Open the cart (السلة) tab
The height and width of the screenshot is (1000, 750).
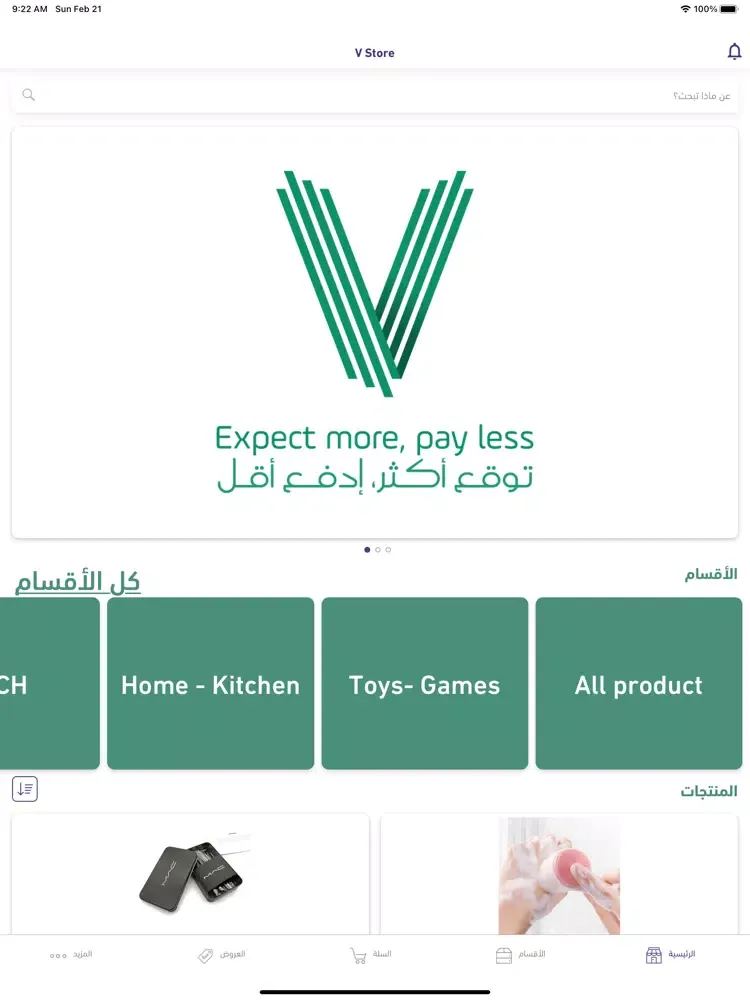tap(370, 955)
